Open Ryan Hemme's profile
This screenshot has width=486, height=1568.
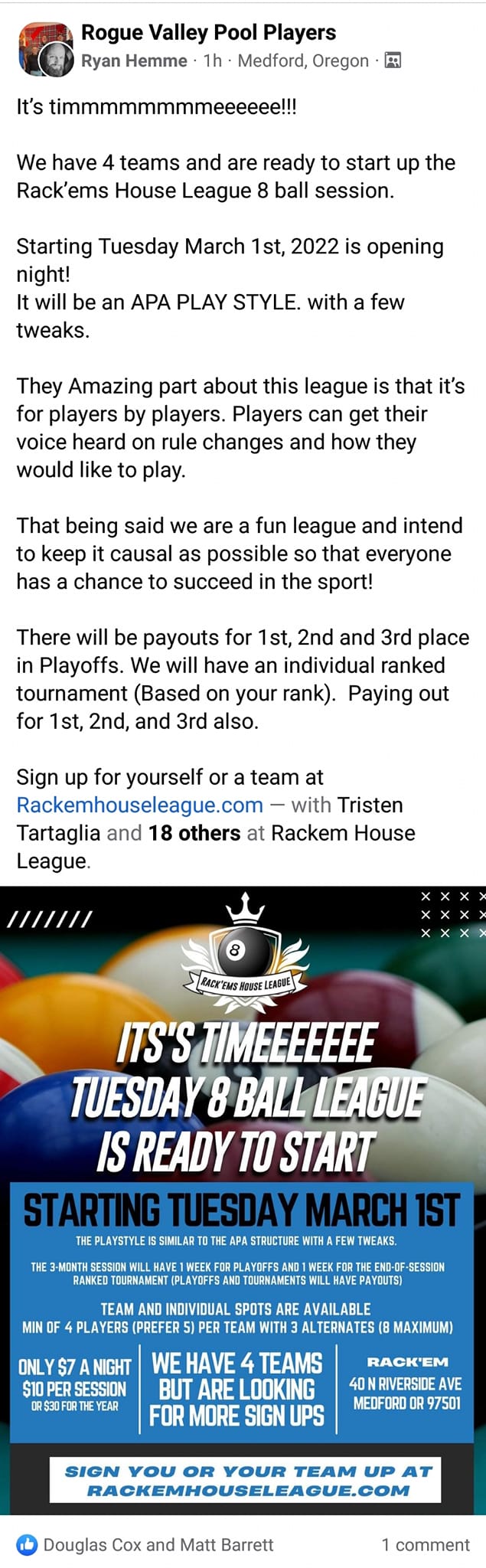pyautogui.click(x=134, y=60)
